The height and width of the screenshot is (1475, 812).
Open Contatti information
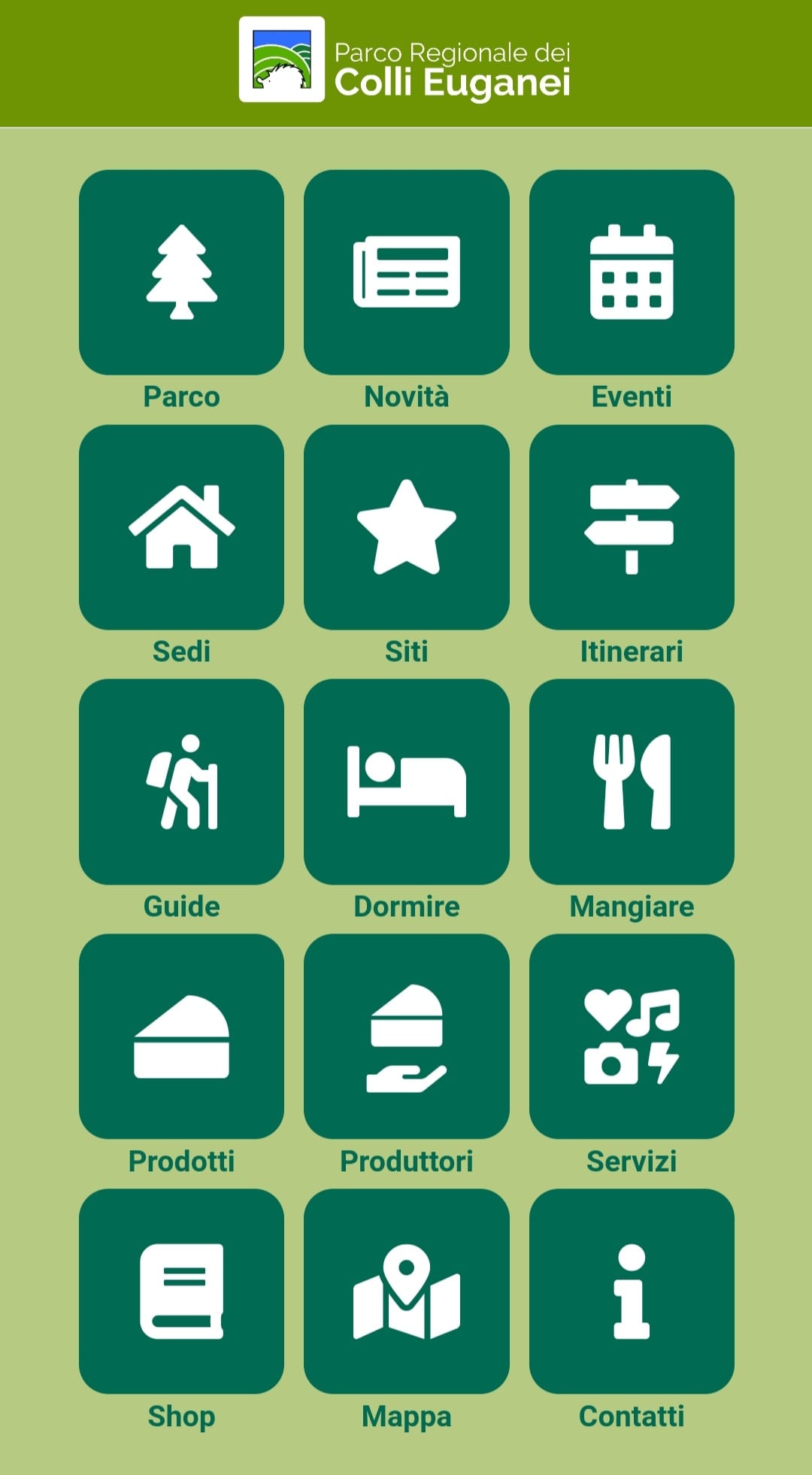point(632,1291)
